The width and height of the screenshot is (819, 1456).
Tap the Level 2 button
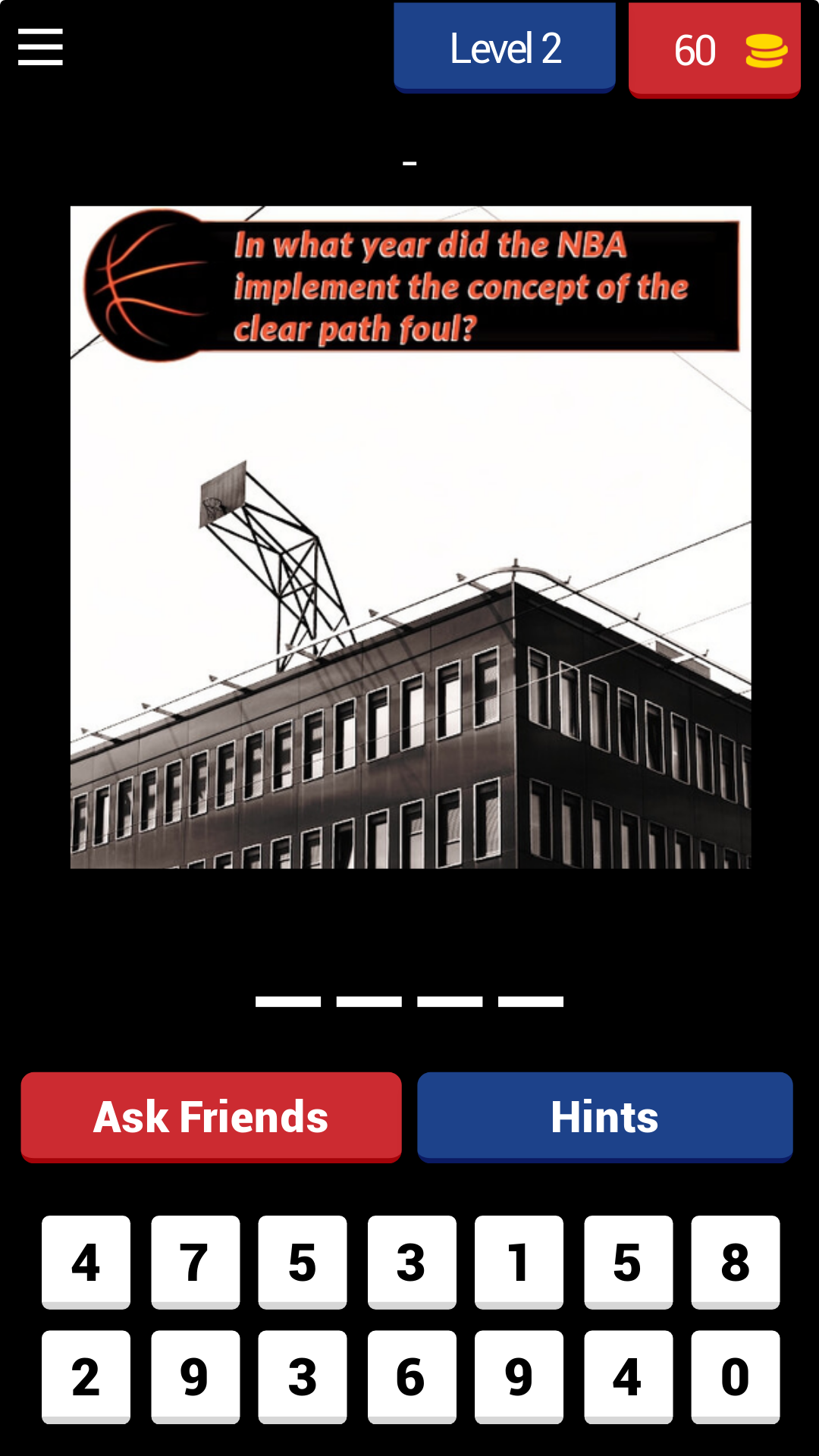(x=504, y=48)
